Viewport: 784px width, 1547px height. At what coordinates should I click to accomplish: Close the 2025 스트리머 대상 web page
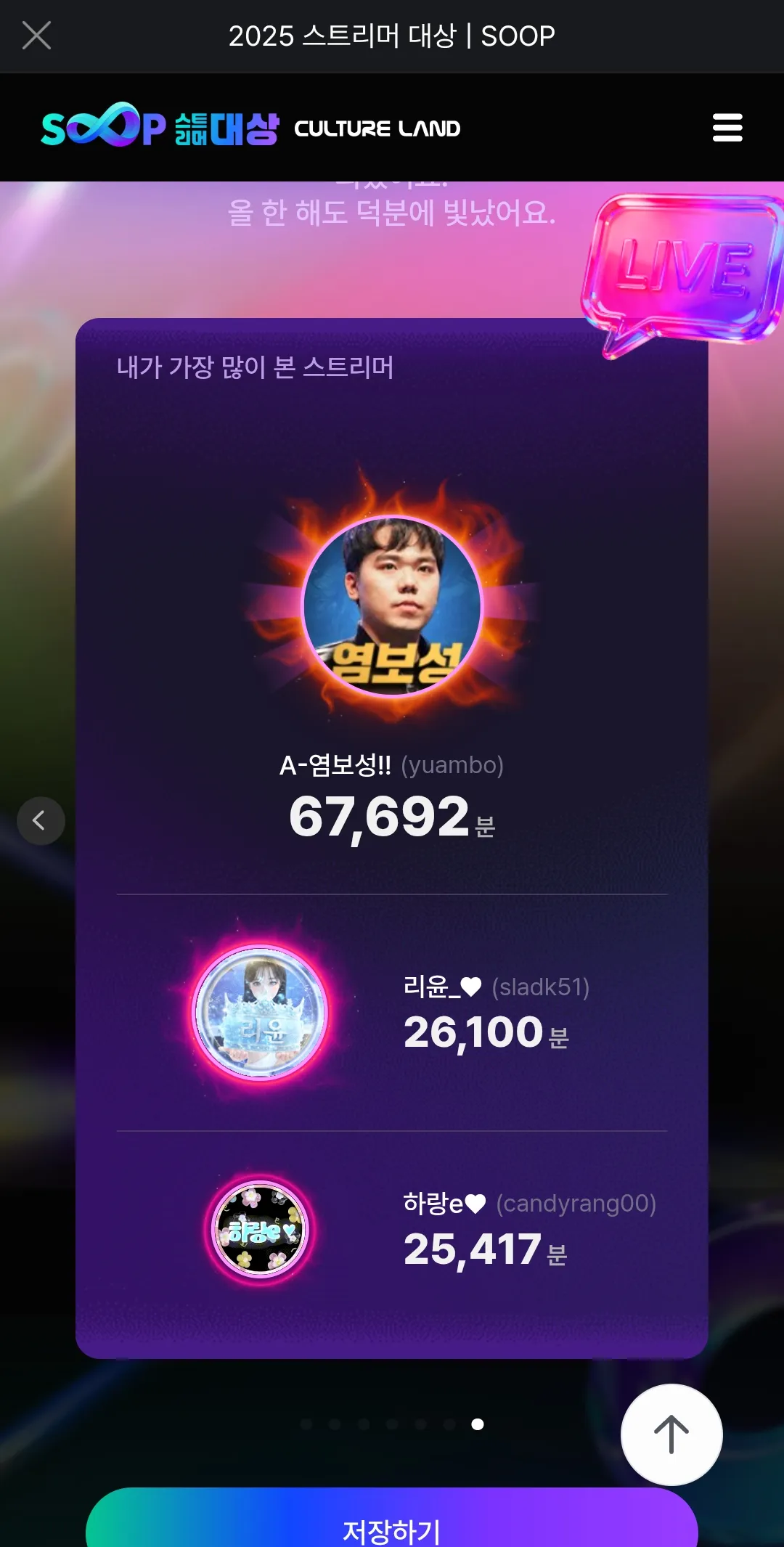[36, 35]
